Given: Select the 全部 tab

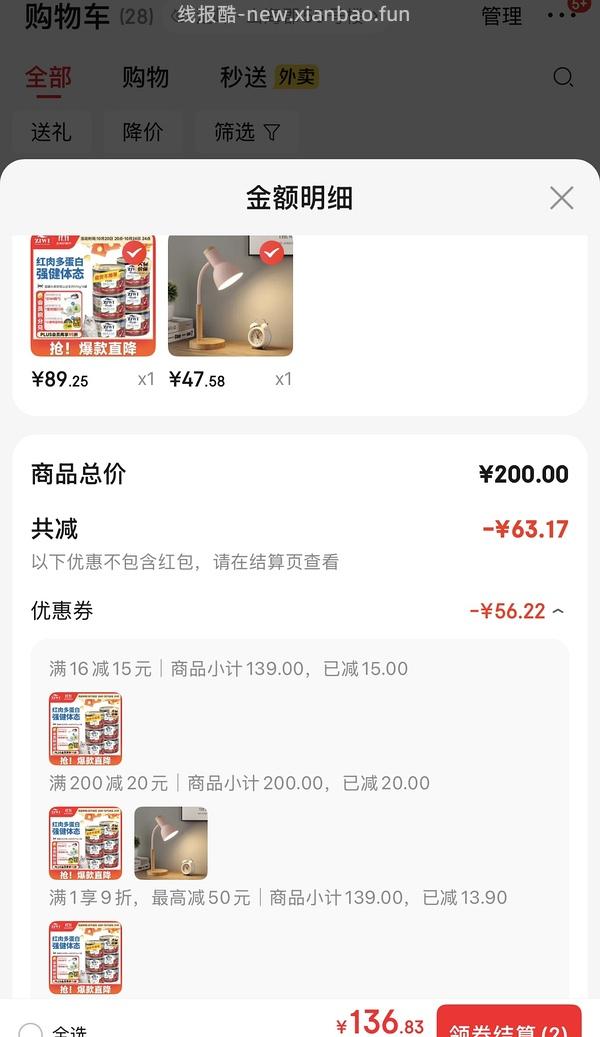Looking at the screenshot, I should (x=48, y=77).
